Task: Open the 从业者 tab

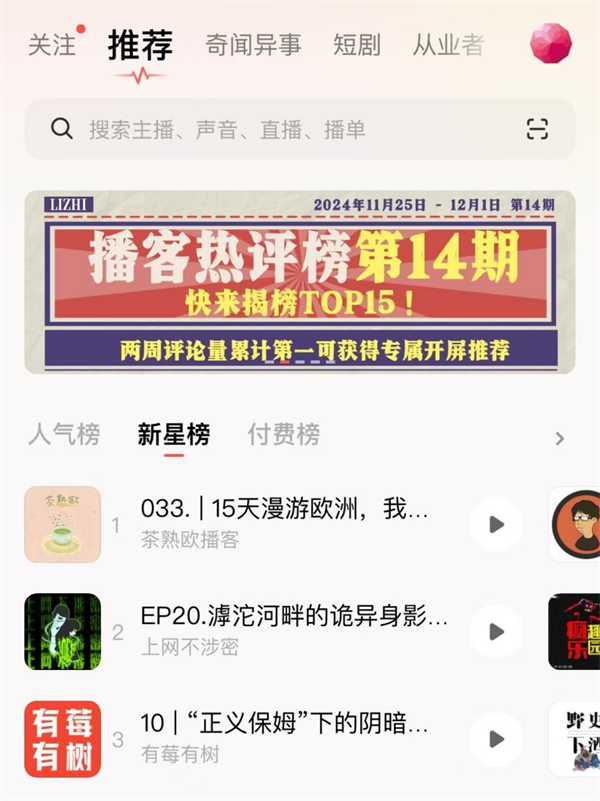Action: tap(448, 45)
